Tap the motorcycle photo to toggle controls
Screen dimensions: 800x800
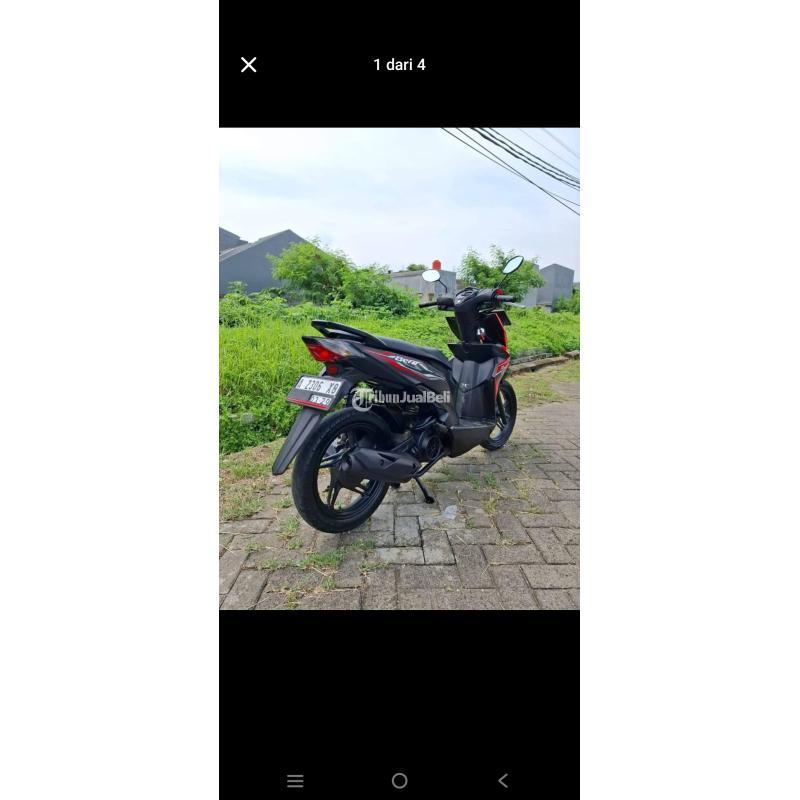tap(399, 368)
